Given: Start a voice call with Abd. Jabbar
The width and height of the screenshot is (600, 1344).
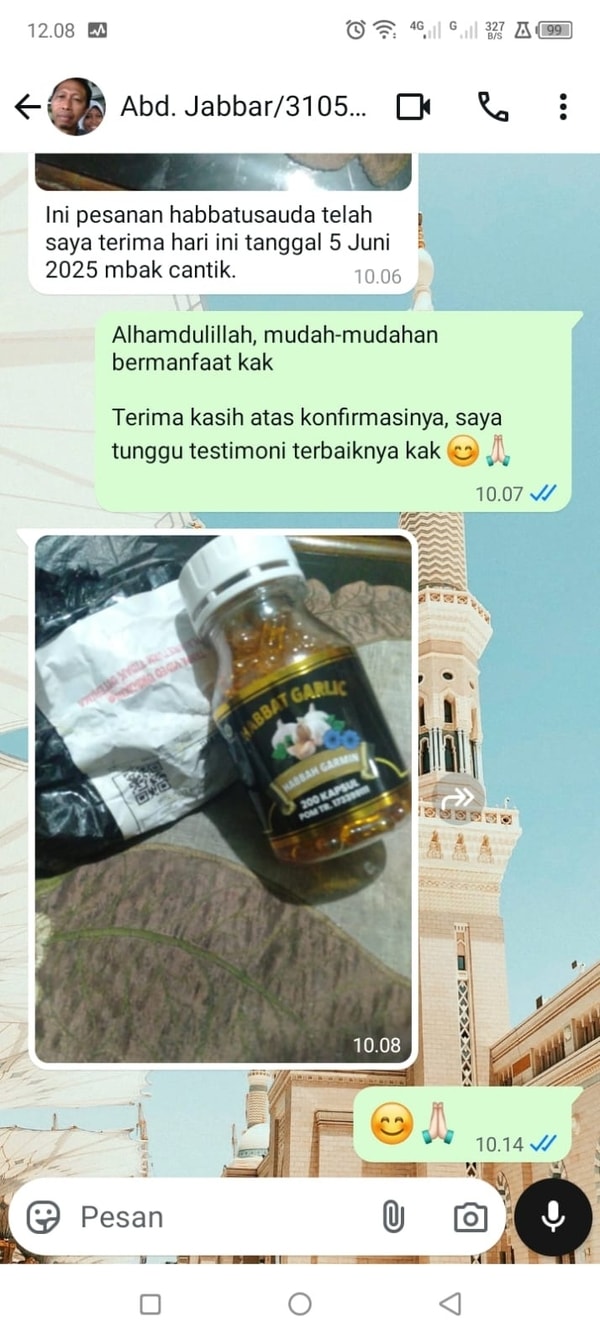Looking at the screenshot, I should coord(492,107).
